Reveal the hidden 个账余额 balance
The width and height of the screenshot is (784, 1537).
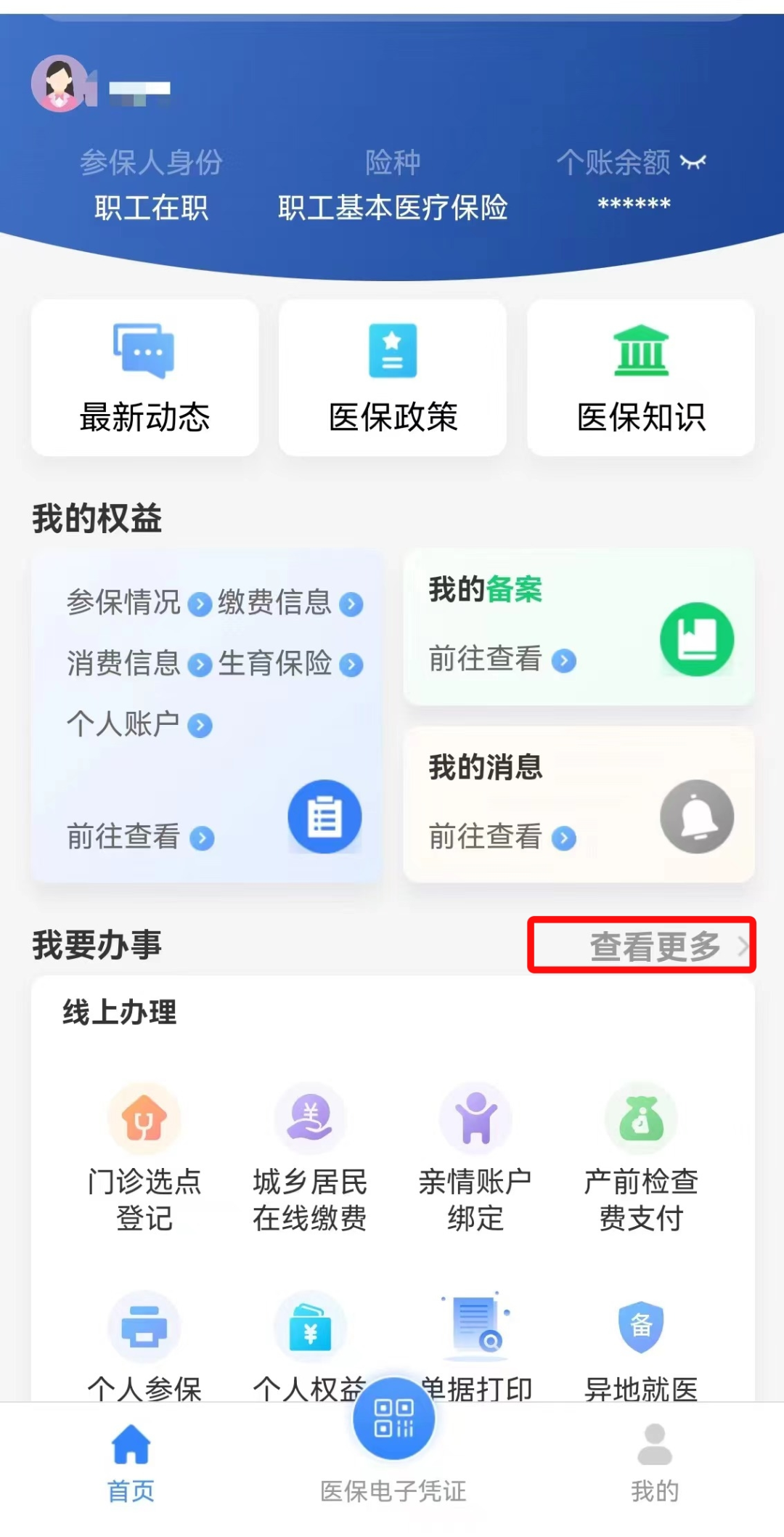coord(693,162)
